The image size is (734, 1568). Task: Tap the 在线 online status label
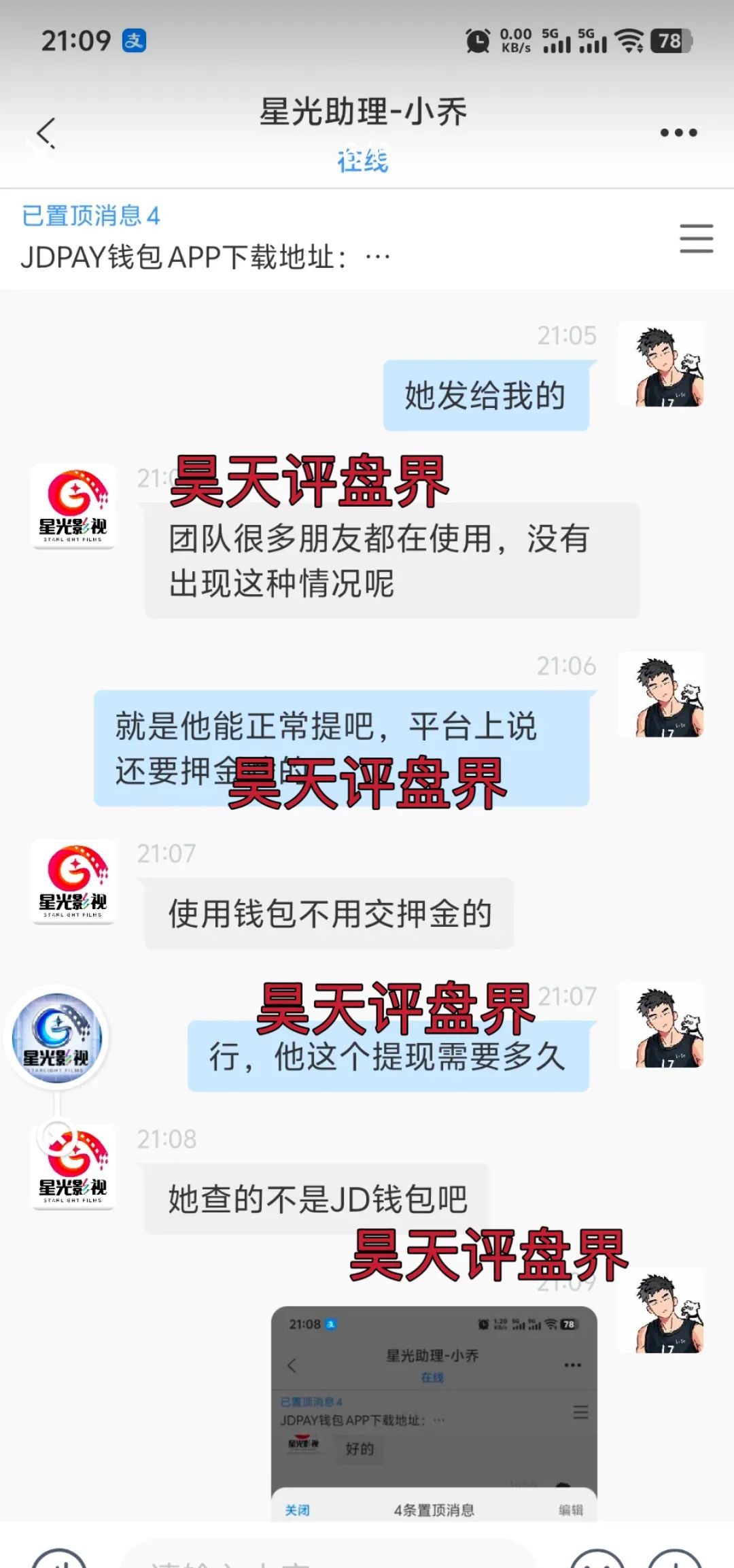pos(364,161)
